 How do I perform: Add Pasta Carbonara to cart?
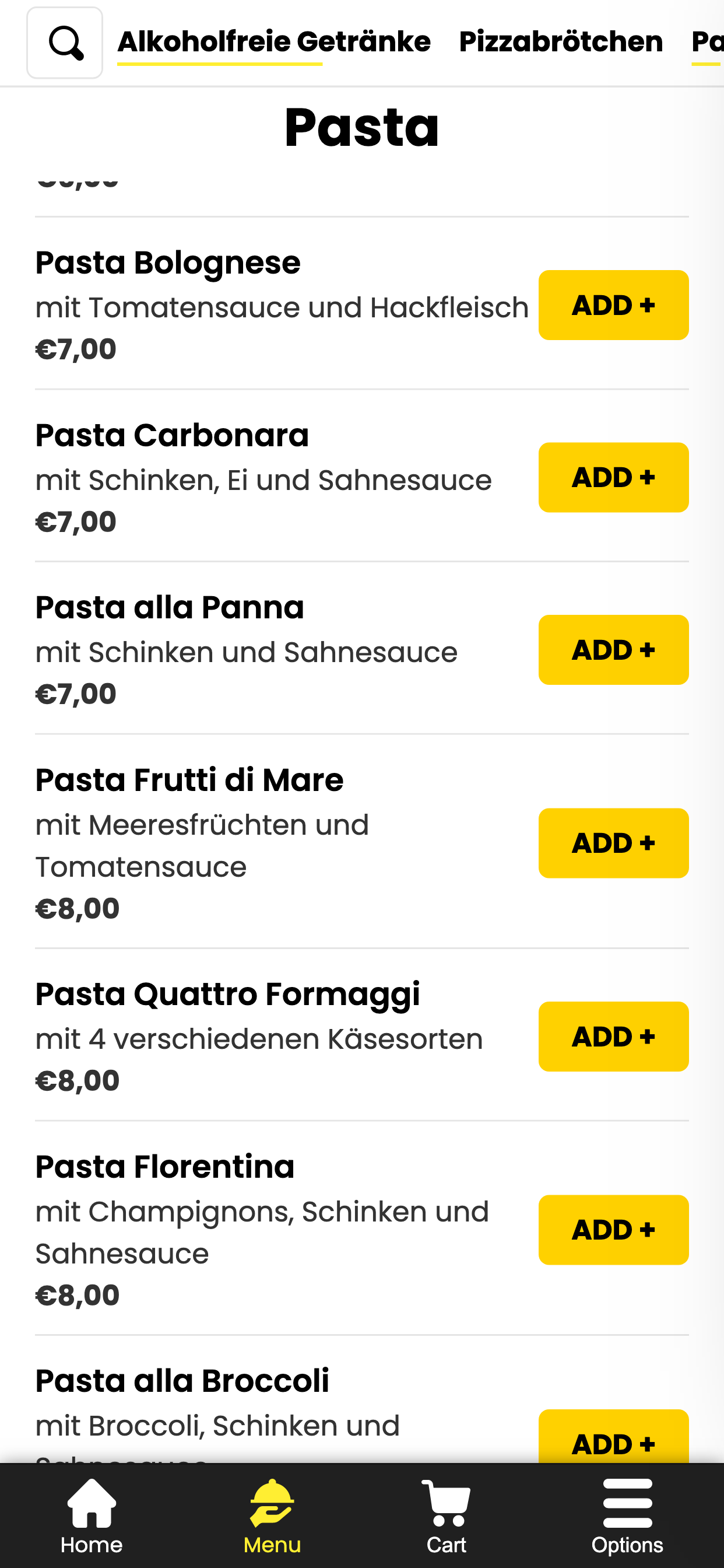click(613, 477)
